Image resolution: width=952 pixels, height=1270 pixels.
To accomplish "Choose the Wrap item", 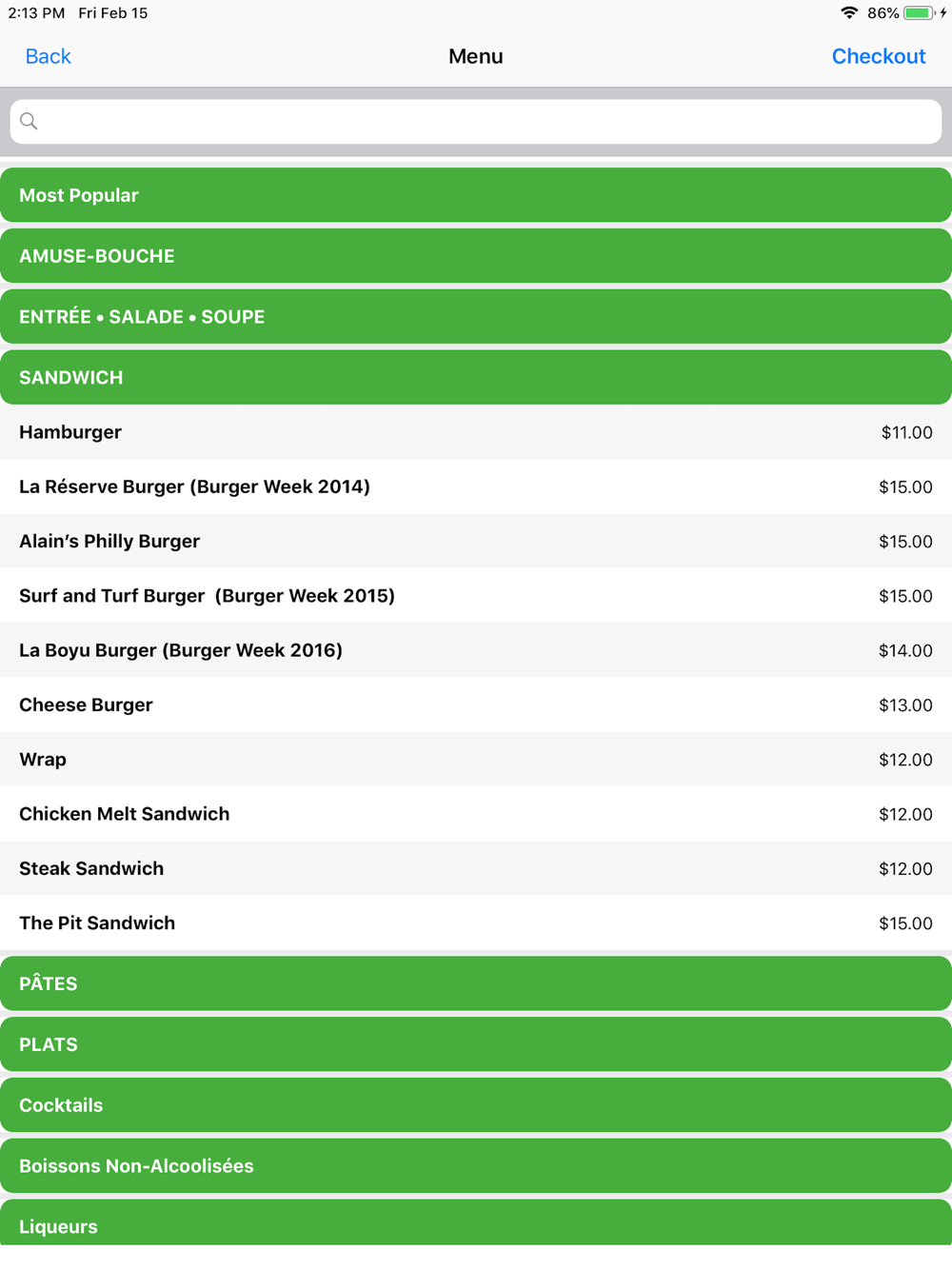I will click(x=476, y=760).
